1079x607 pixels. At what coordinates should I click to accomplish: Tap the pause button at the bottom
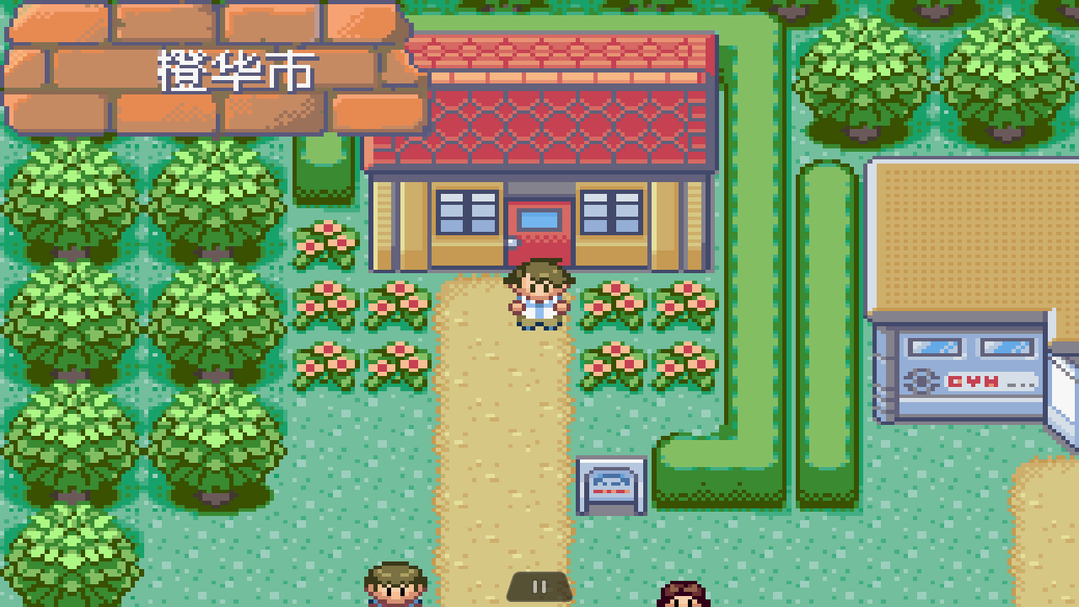point(539,588)
